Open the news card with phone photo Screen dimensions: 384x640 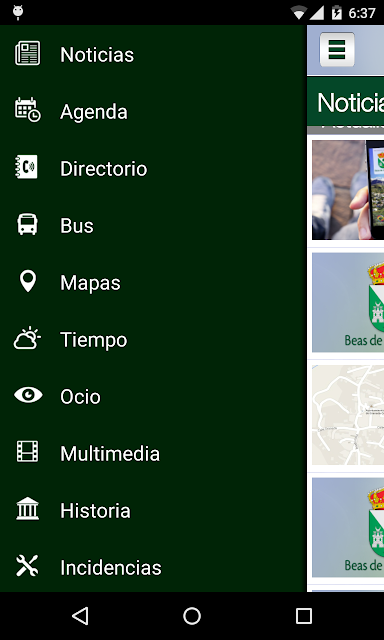tap(348, 190)
